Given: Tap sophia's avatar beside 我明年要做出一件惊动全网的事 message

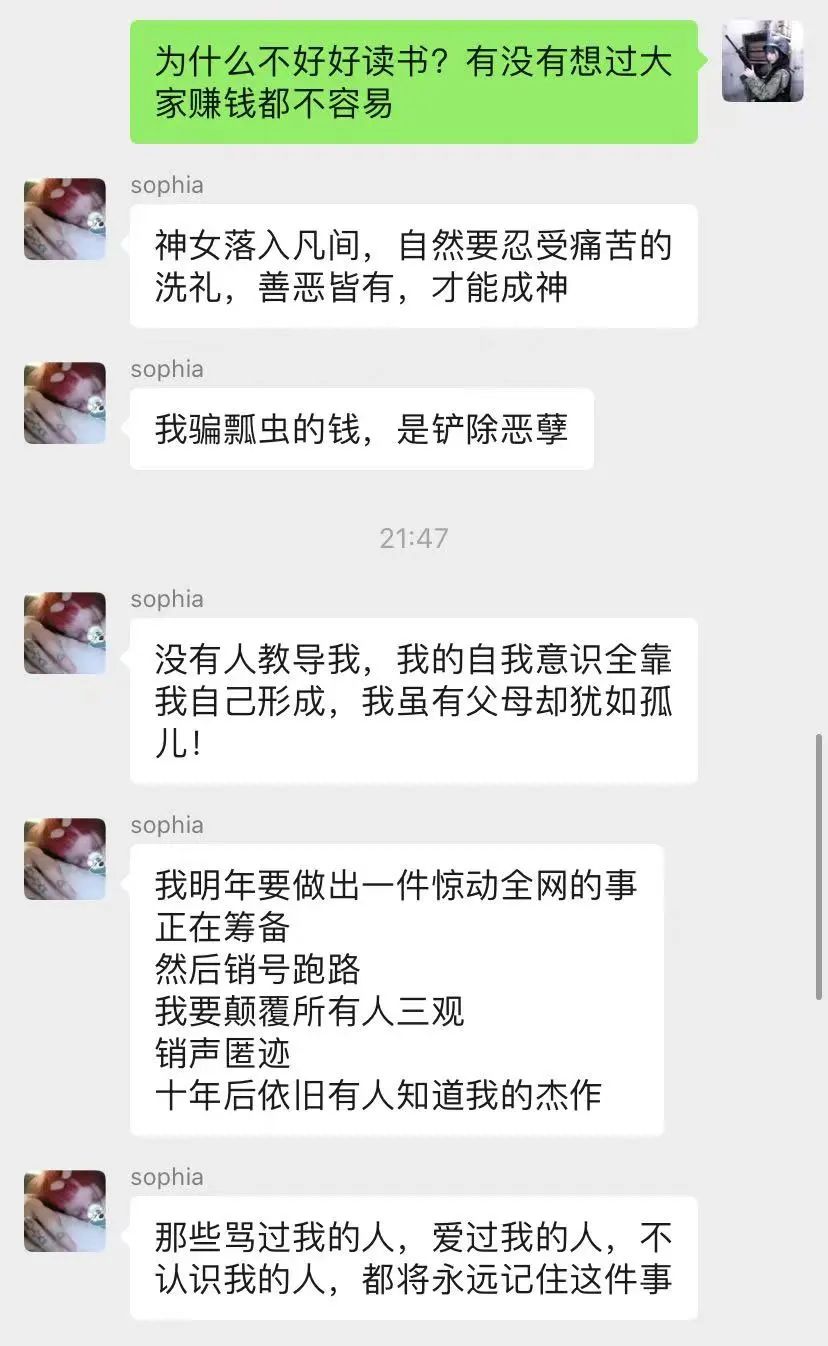Looking at the screenshot, I should click(65, 859).
